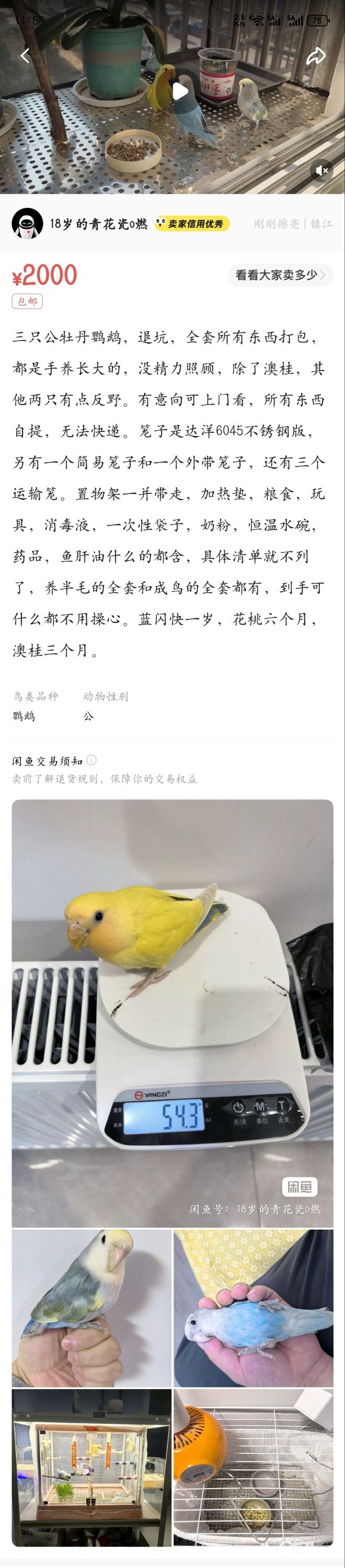The height and width of the screenshot is (1568, 345).
Task: Go back using the top-left arrow
Action: point(25,56)
